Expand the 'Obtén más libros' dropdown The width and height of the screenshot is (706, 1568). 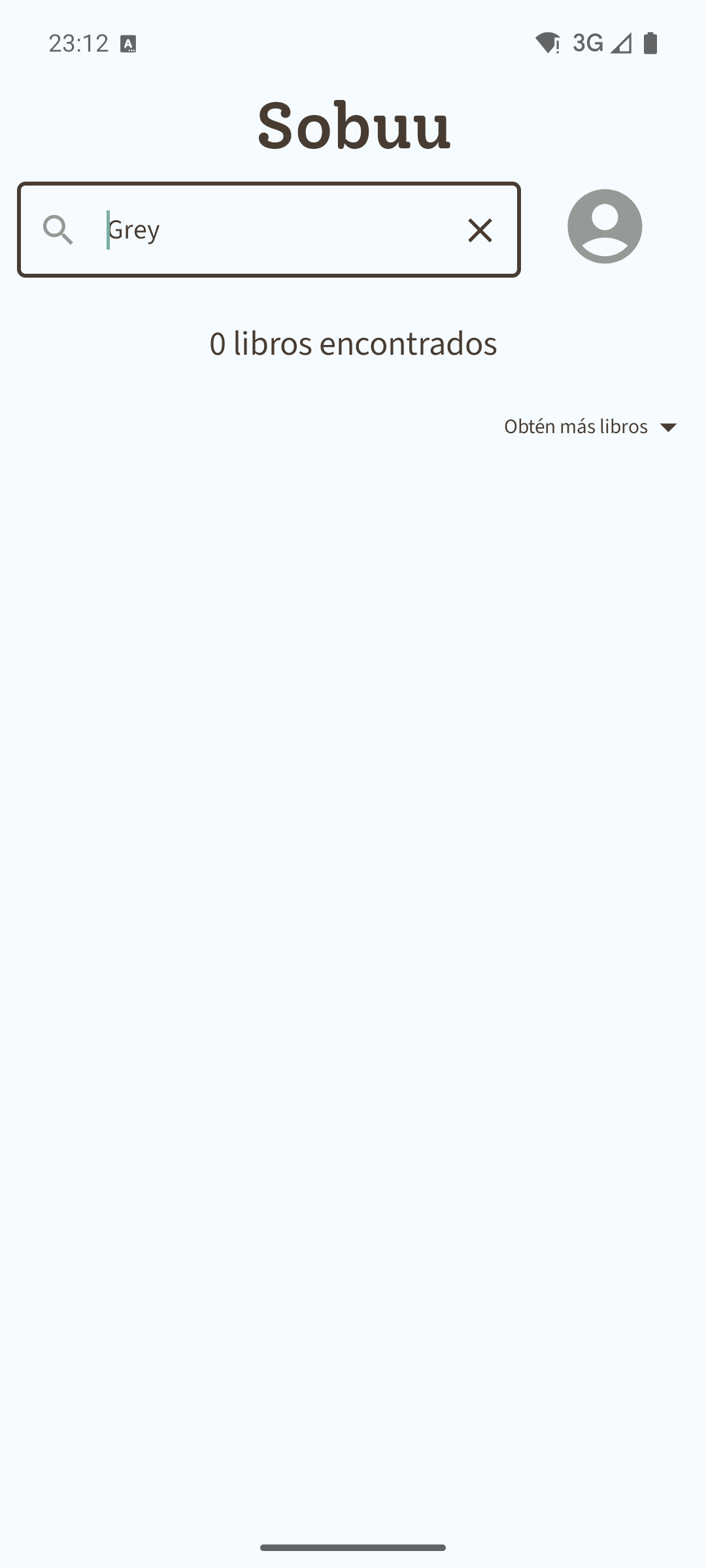(x=590, y=427)
